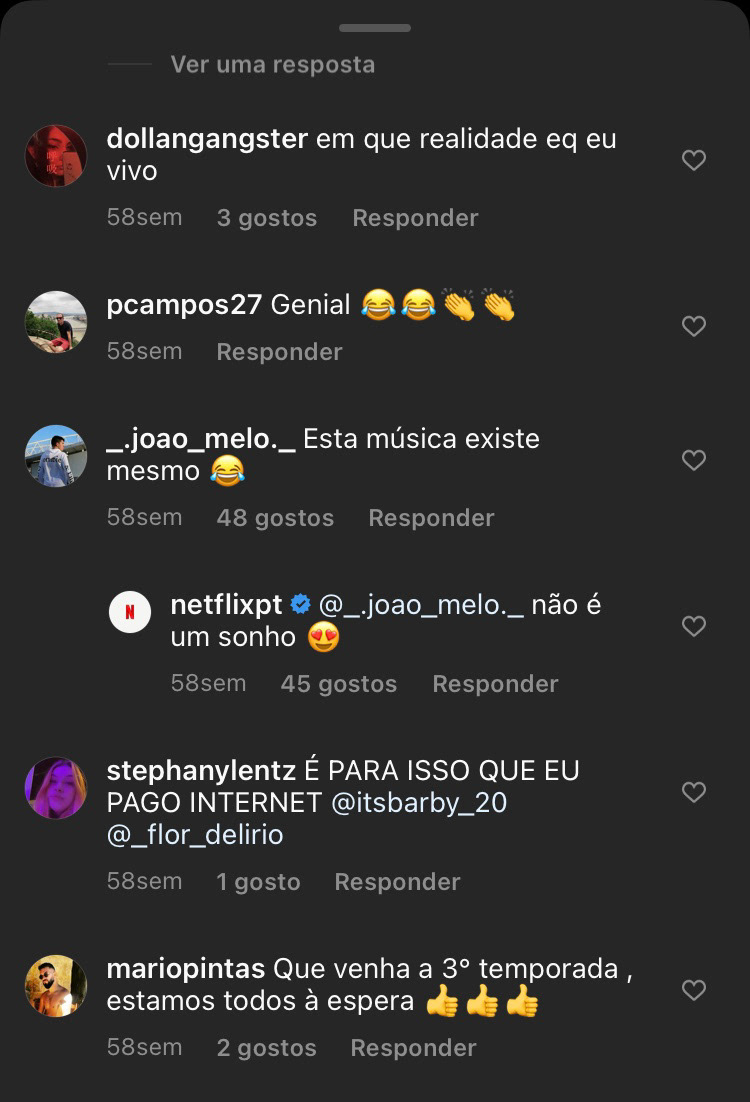The height and width of the screenshot is (1102, 750).
Task: Like pcampos27's Genial comment
Action: [694, 326]
